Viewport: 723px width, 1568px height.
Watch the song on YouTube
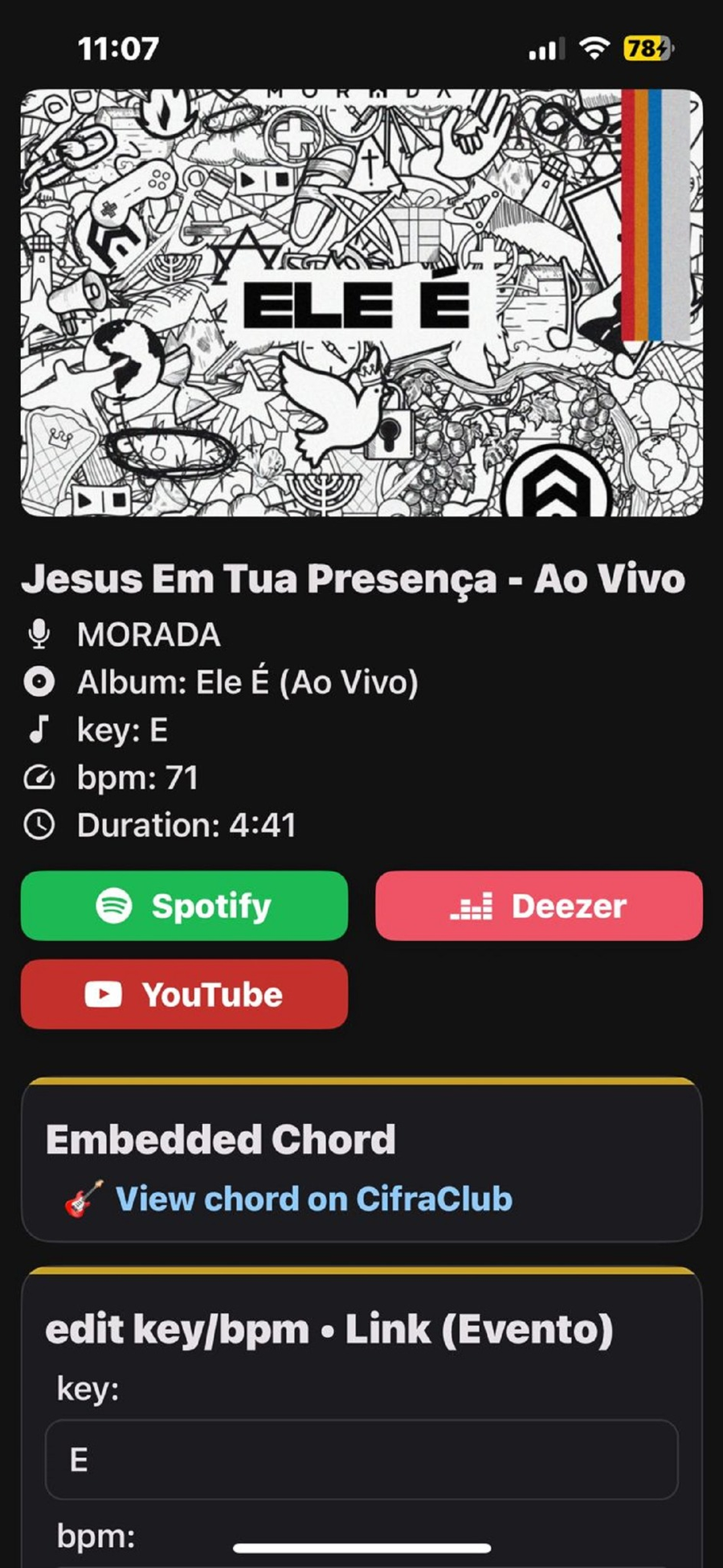coord(185,994)
